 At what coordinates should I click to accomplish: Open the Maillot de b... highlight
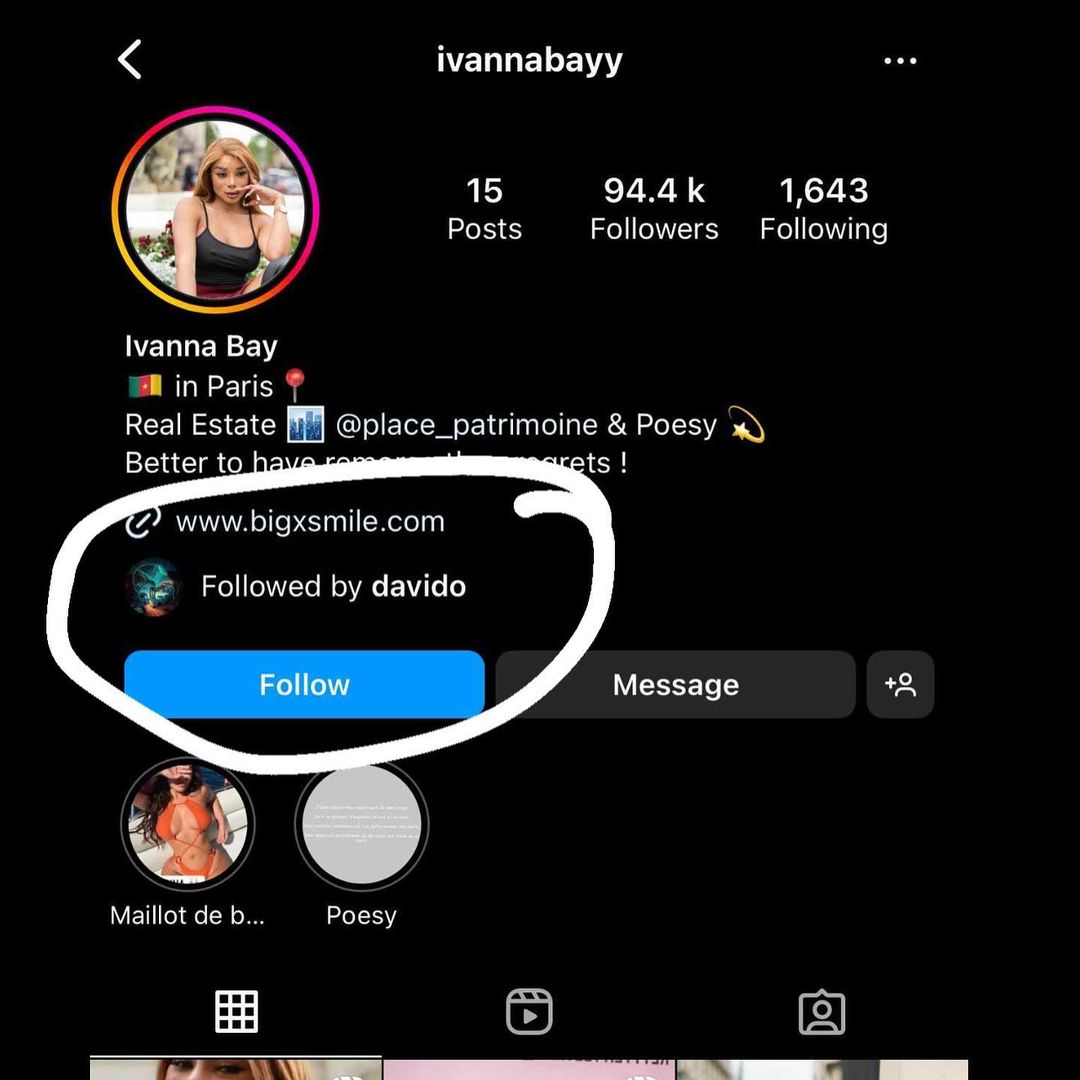187,824
